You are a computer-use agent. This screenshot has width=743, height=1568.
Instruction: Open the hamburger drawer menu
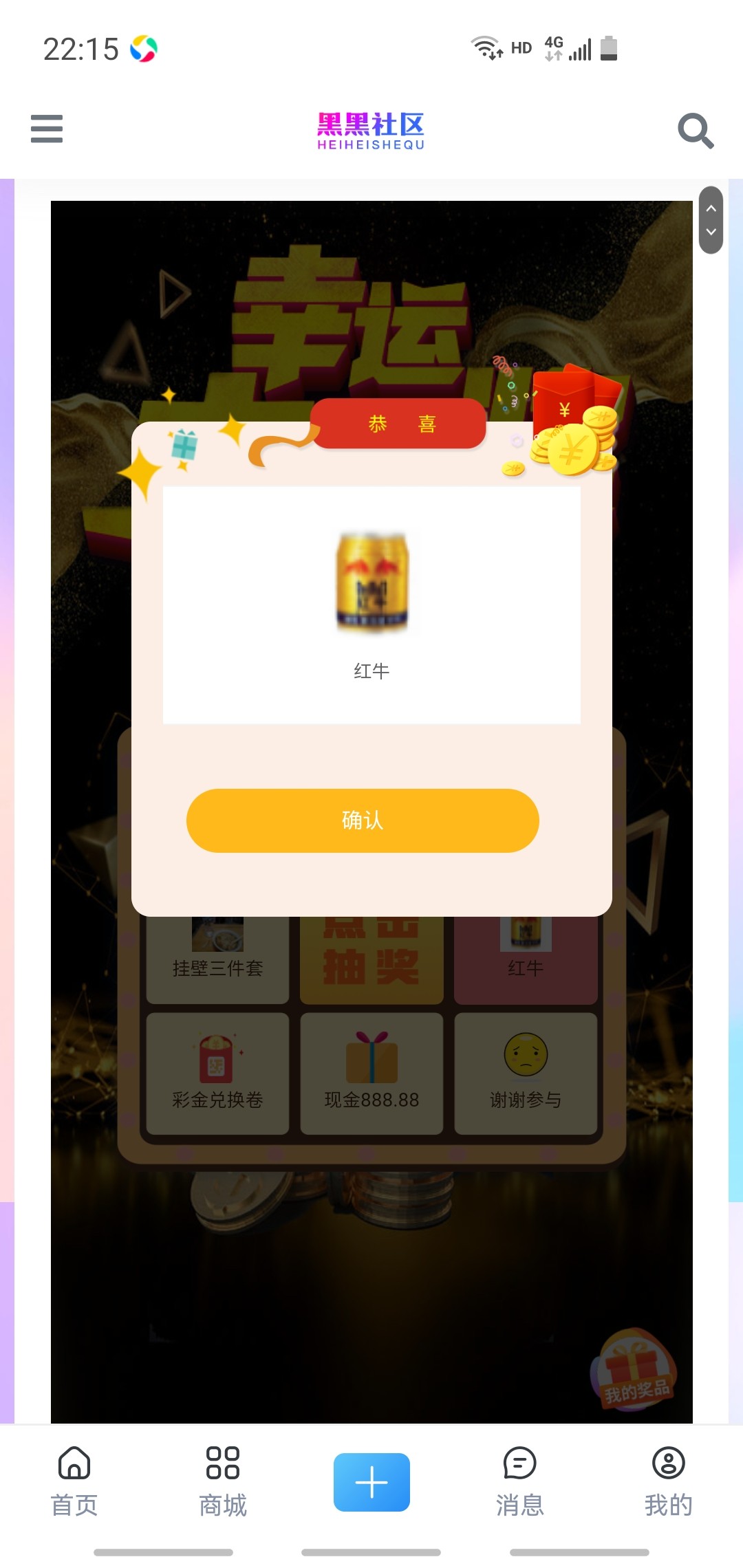pyautogui.click(x=47, y=129)
